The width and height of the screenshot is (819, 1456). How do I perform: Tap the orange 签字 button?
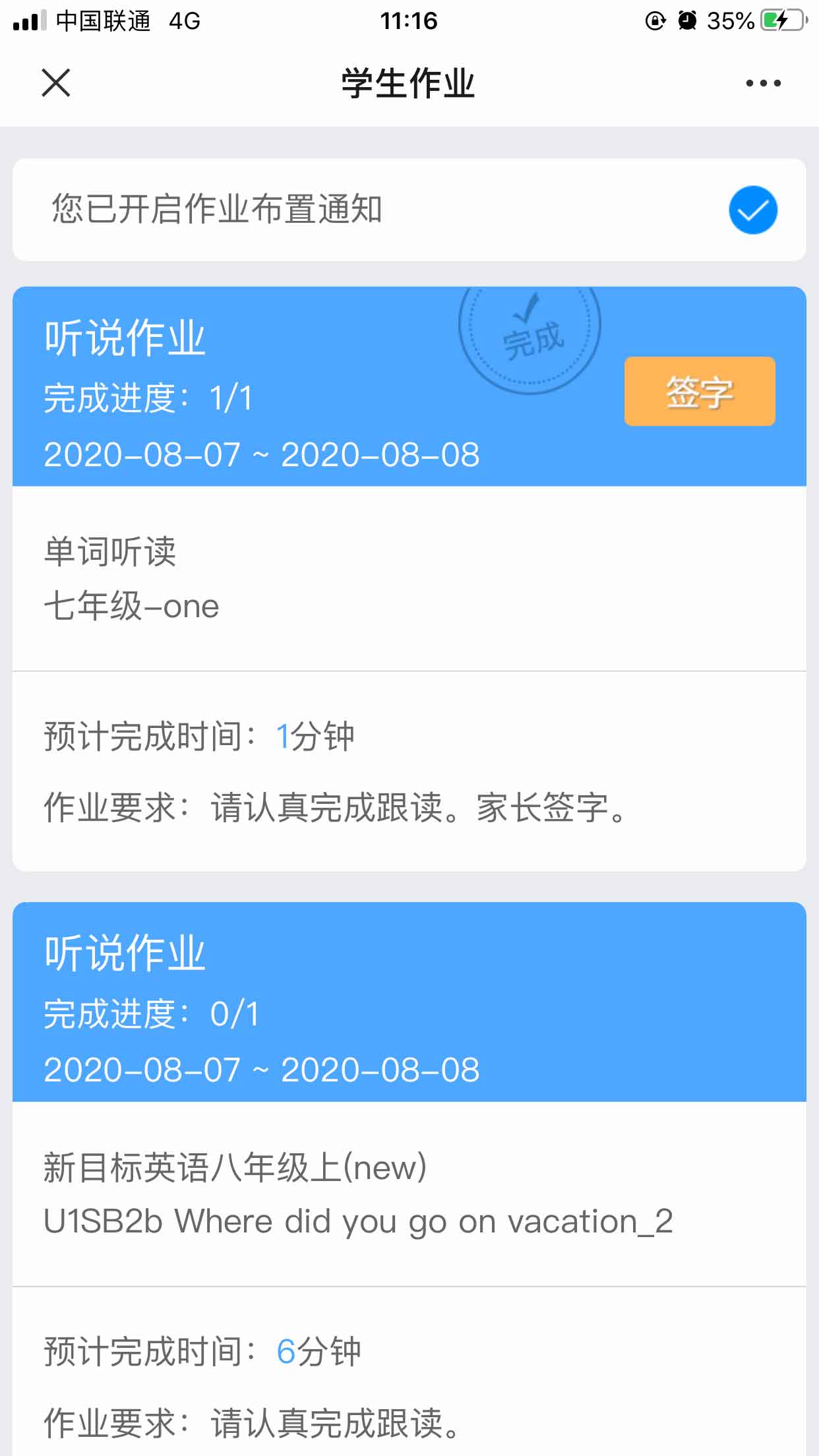point(700,392)
